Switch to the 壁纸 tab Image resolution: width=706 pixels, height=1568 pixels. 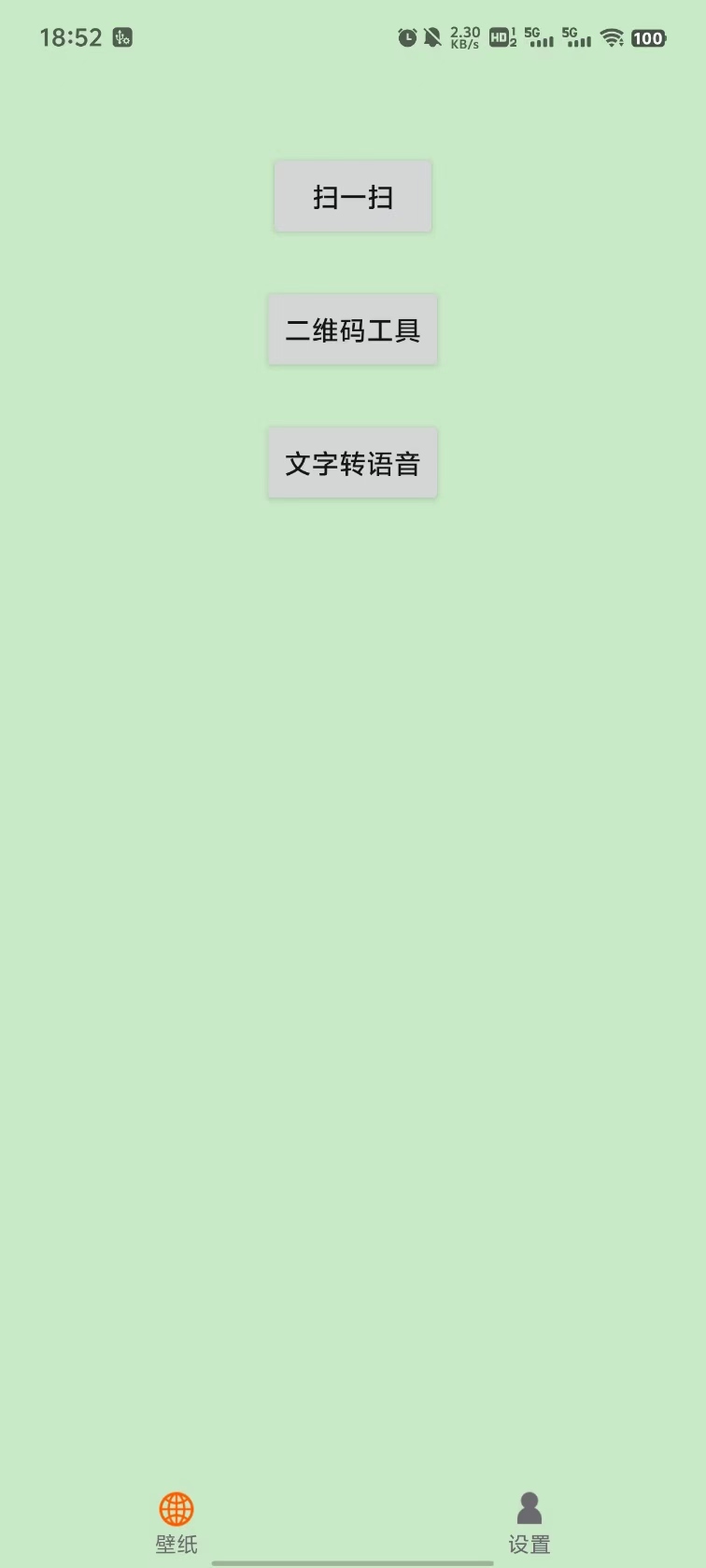(x=176, y=1523)
